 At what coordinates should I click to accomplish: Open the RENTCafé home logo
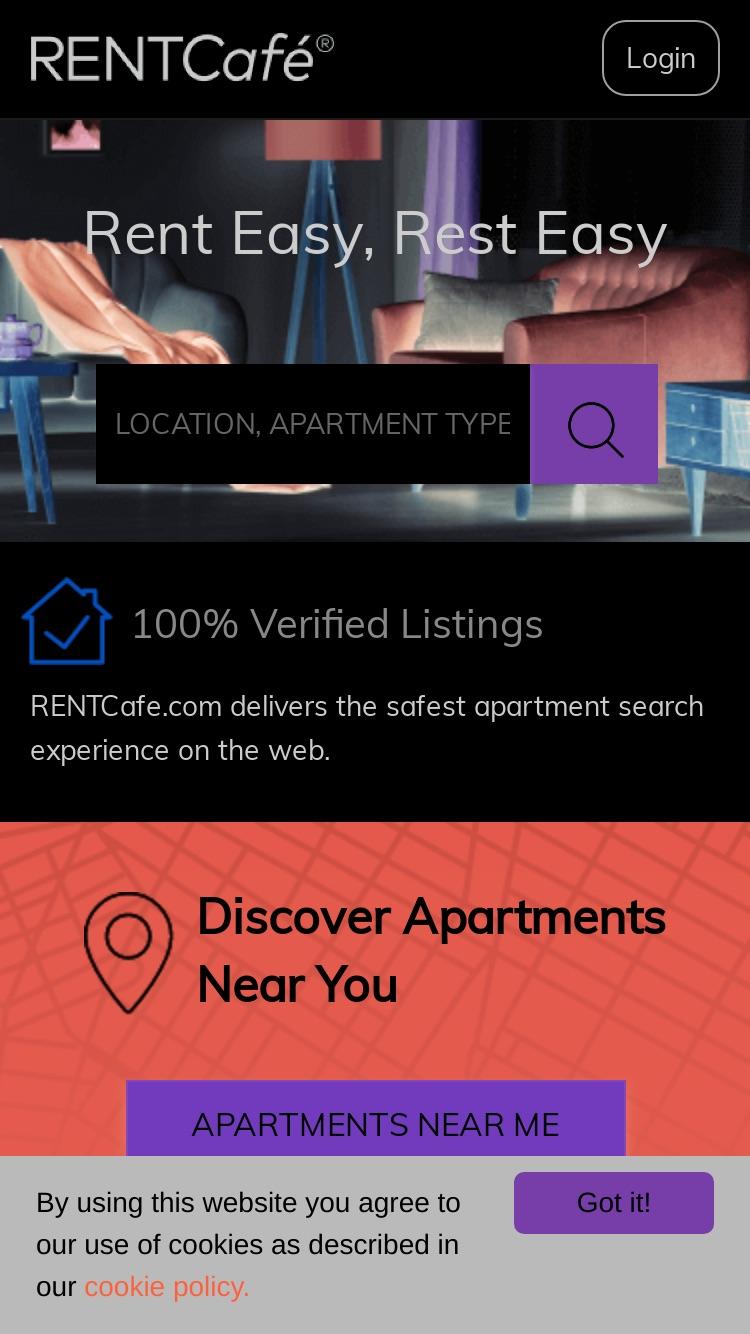[182, 58]
